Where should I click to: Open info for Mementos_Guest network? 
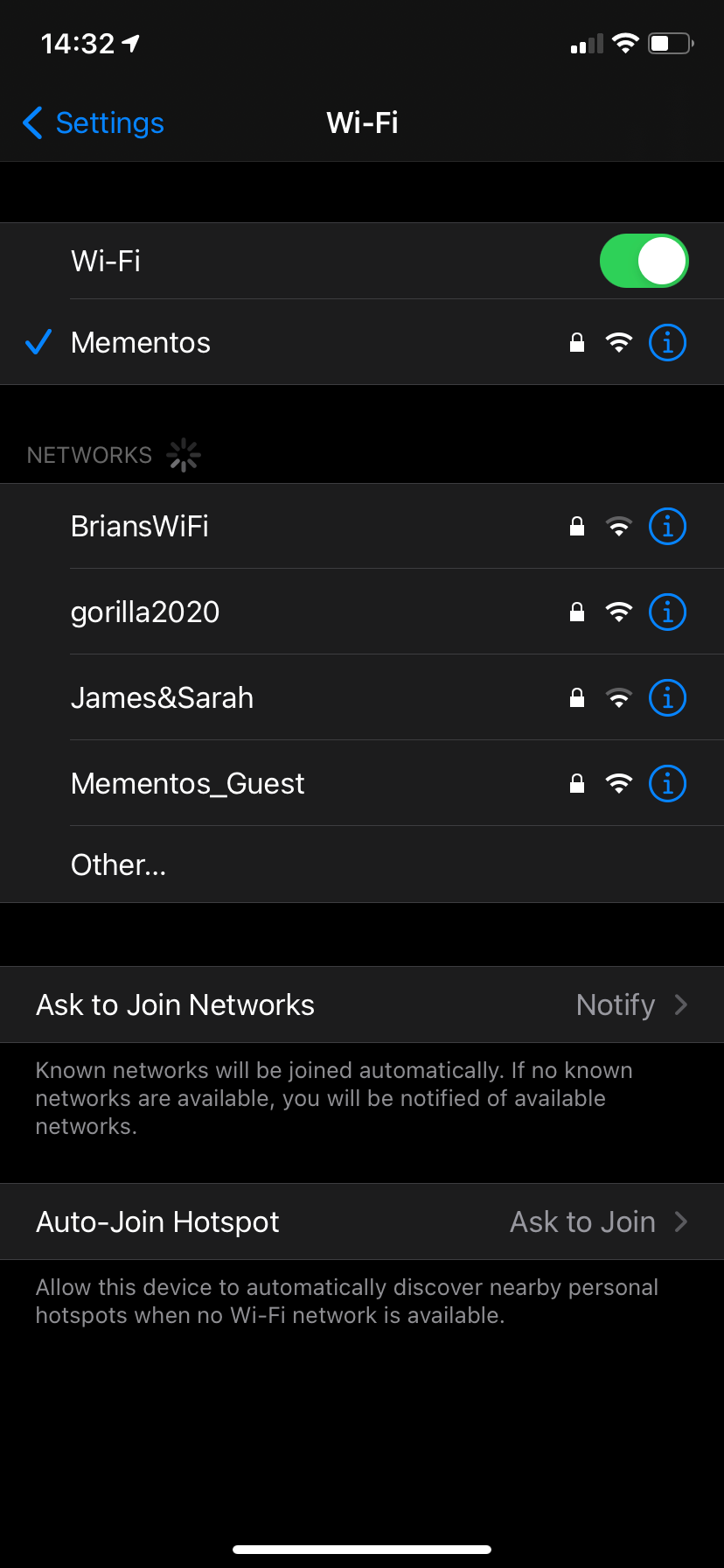point(667,783)
